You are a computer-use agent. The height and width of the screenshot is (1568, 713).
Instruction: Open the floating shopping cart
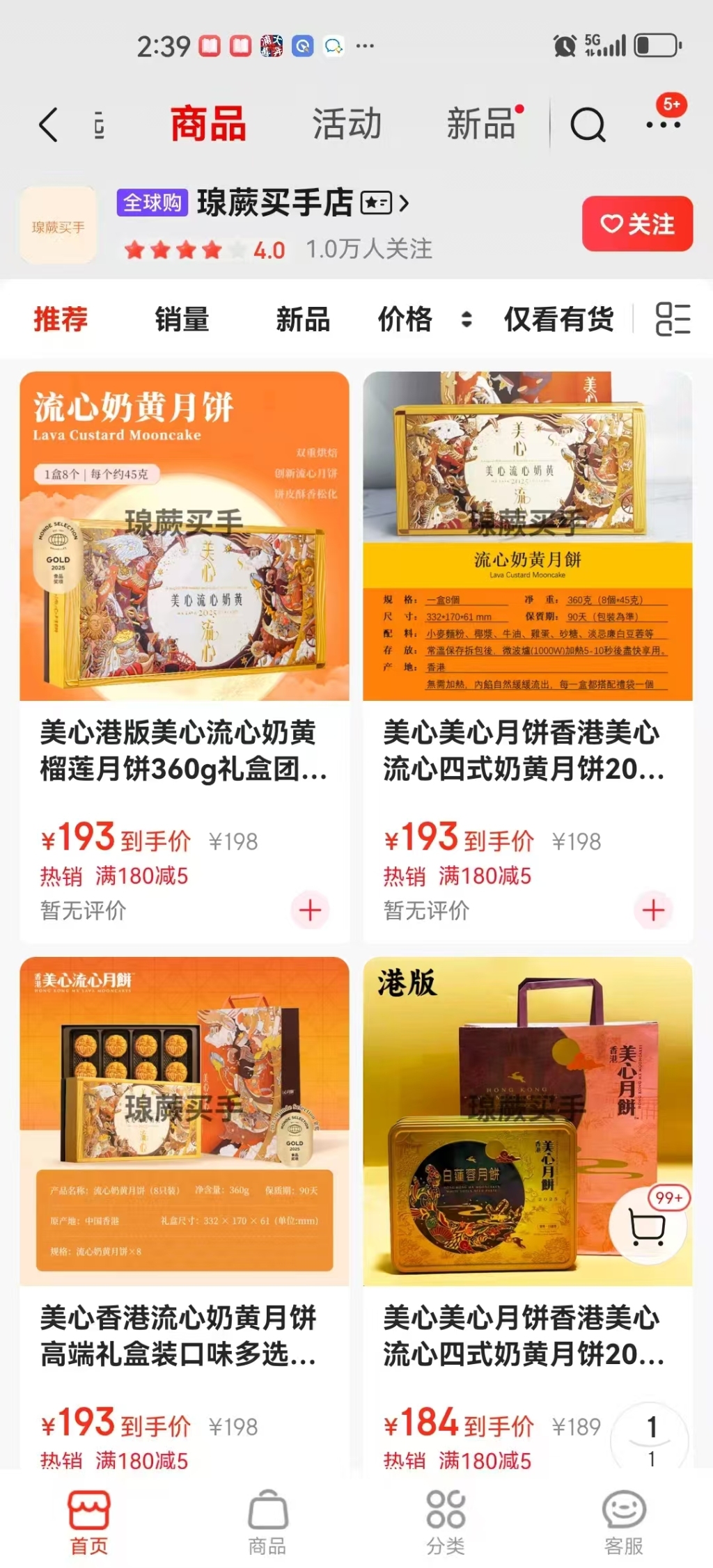tap(648, 1226)
